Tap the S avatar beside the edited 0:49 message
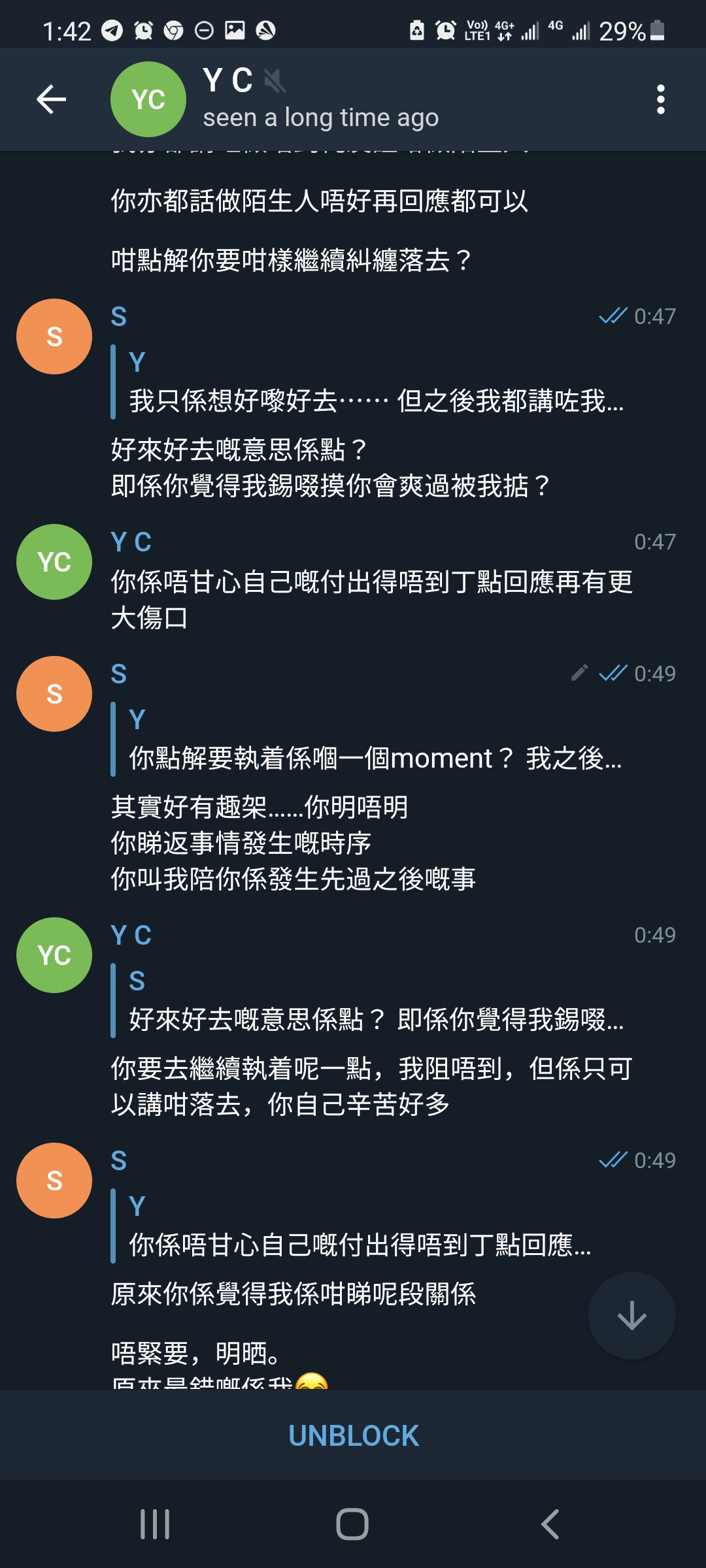The image size is (706, 1568). coord(54,694)
